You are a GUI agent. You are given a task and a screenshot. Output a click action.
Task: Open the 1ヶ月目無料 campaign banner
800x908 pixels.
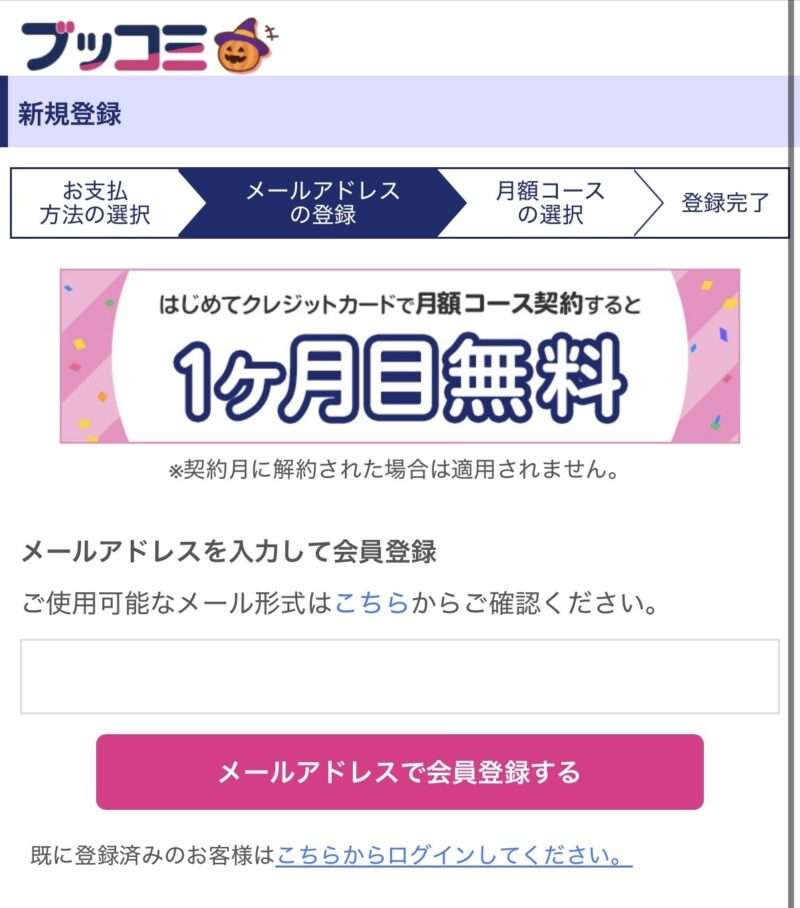tap(399, 356)
